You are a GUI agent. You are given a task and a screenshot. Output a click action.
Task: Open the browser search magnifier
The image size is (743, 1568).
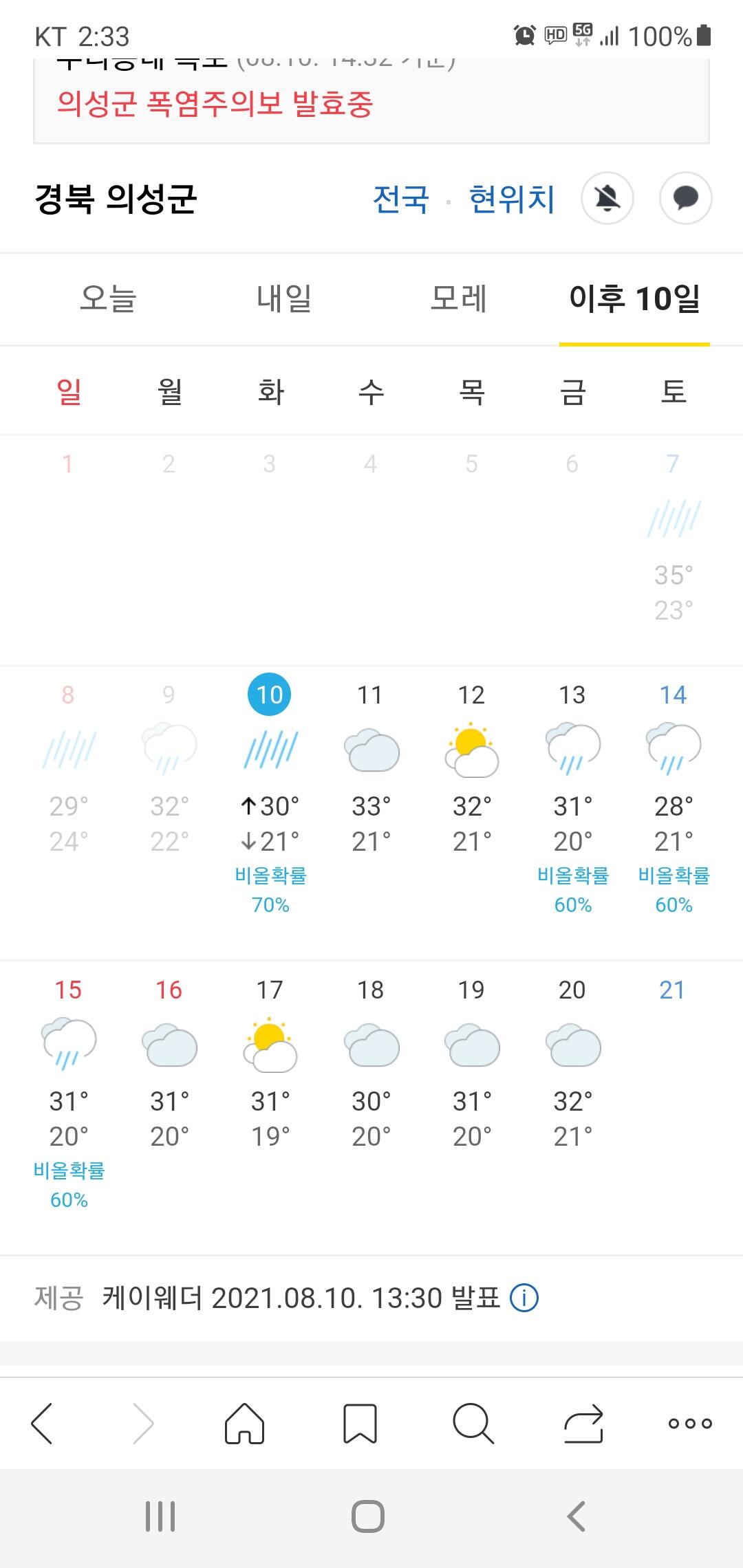(x=473, y=1424)
